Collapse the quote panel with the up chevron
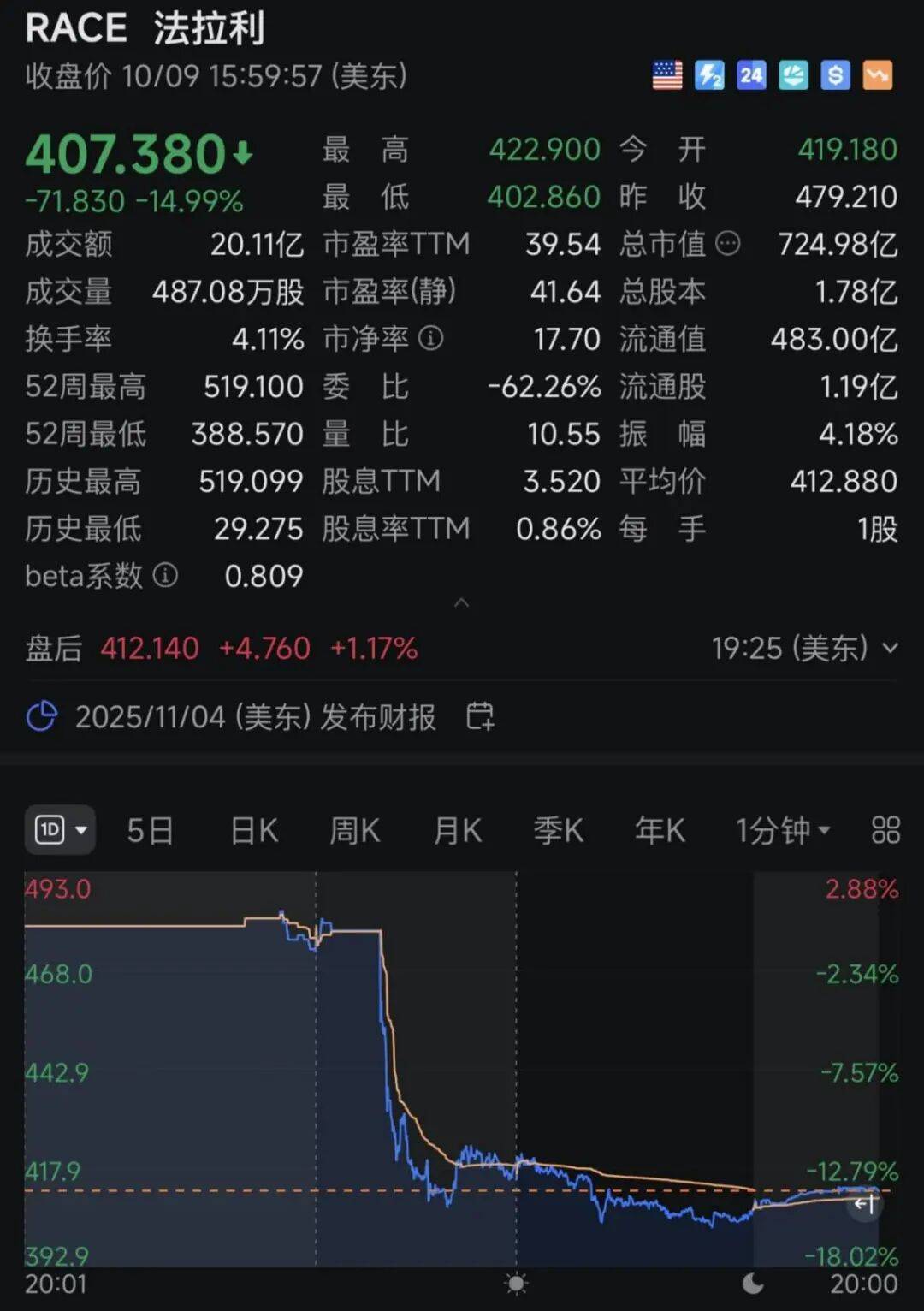The image size is (924, 1311). pos(462,602)
